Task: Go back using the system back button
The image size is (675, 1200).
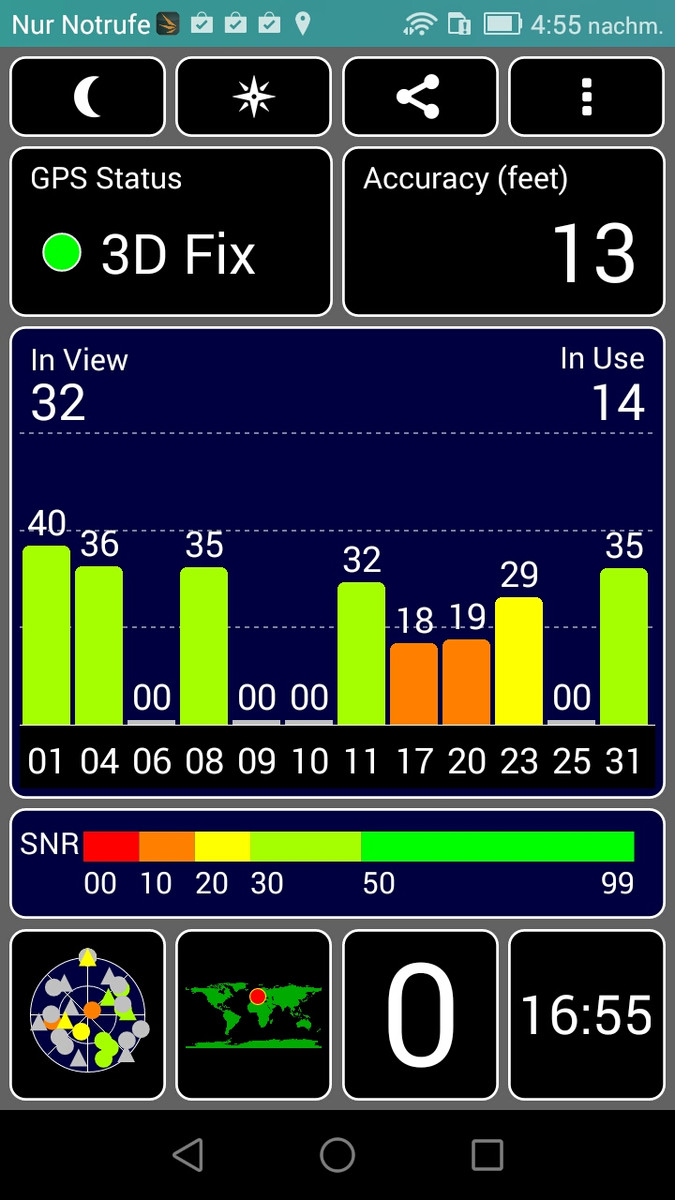Action: point(188,1155)
